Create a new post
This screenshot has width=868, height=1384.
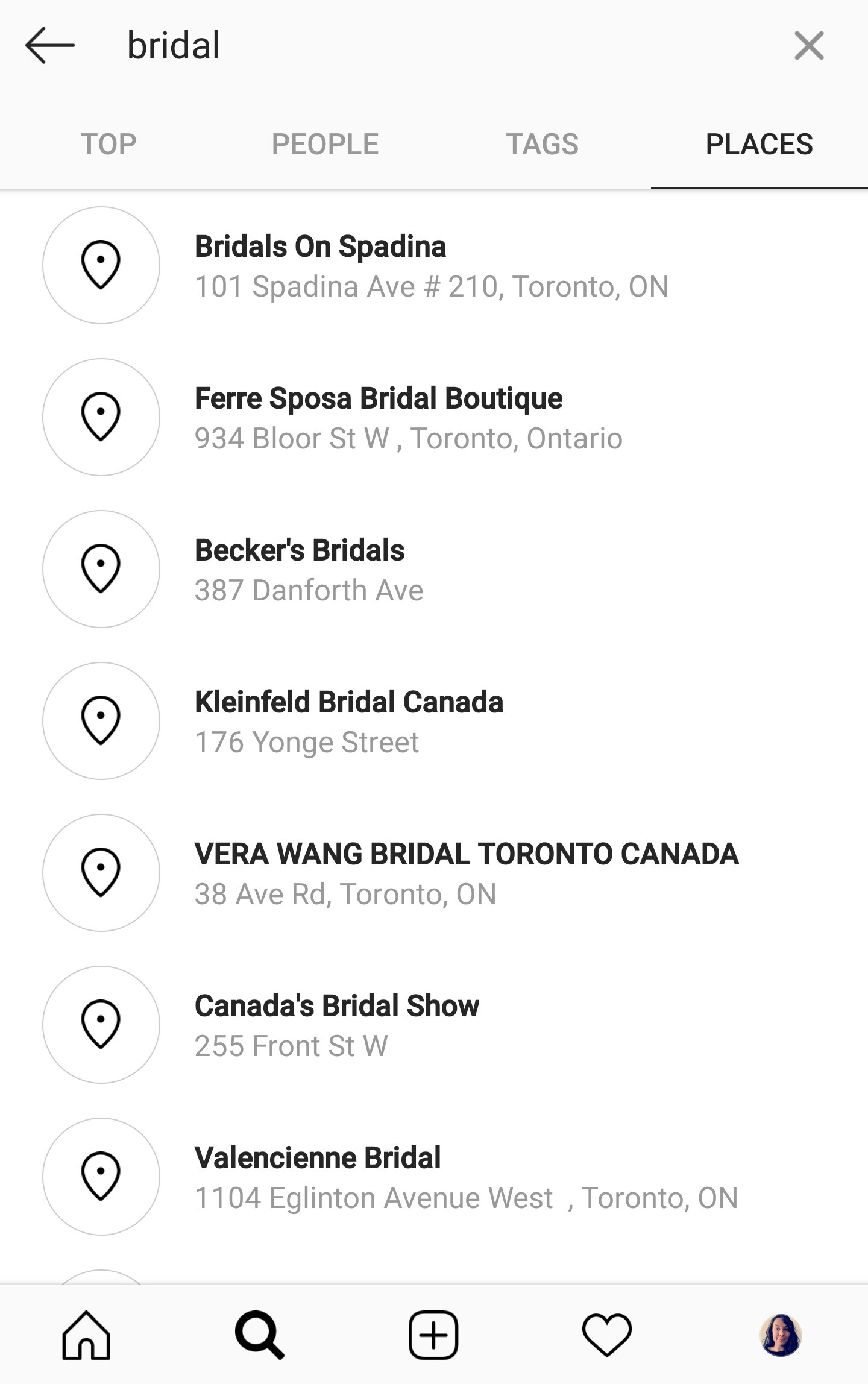(433, 1335)
